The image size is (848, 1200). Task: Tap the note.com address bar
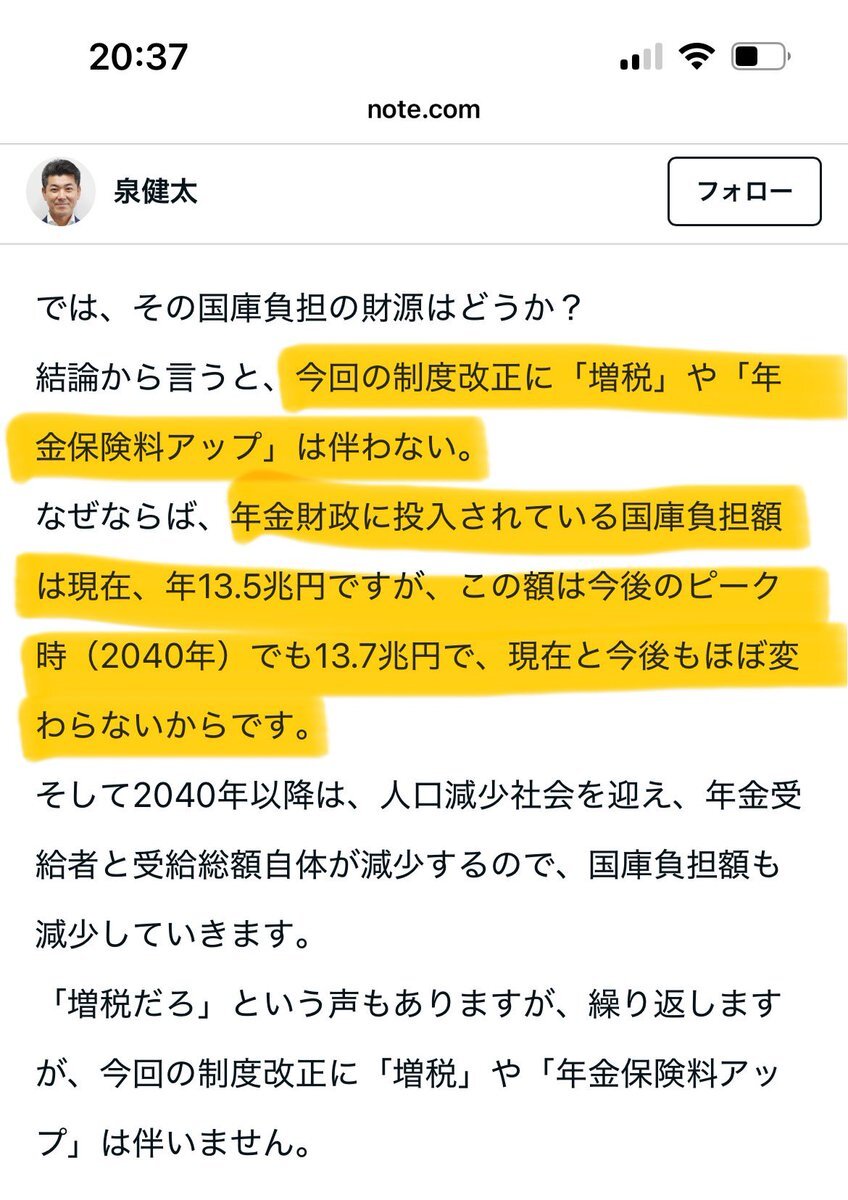[423, 109]
